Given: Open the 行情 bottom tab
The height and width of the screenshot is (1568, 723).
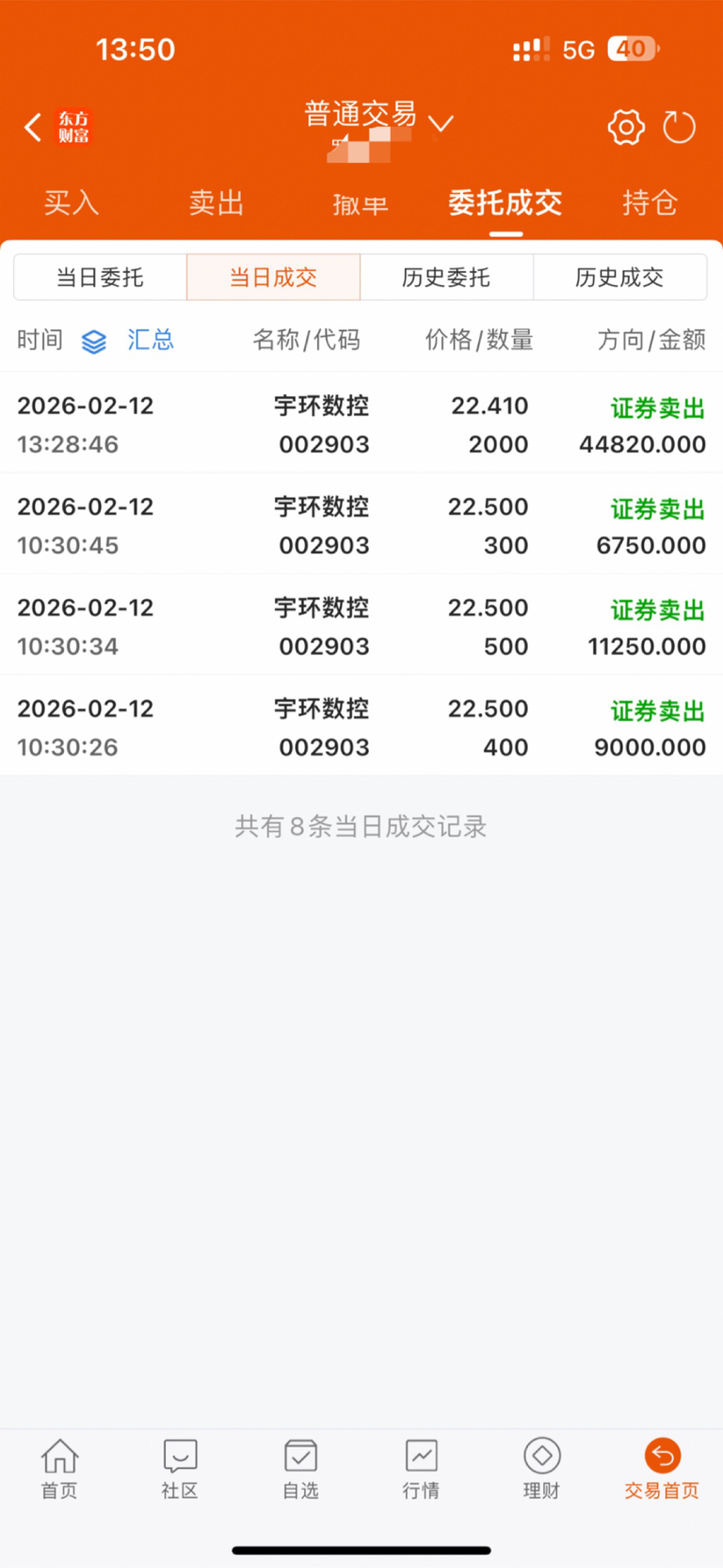Looking at the screenshot, I should (421, 1468).
